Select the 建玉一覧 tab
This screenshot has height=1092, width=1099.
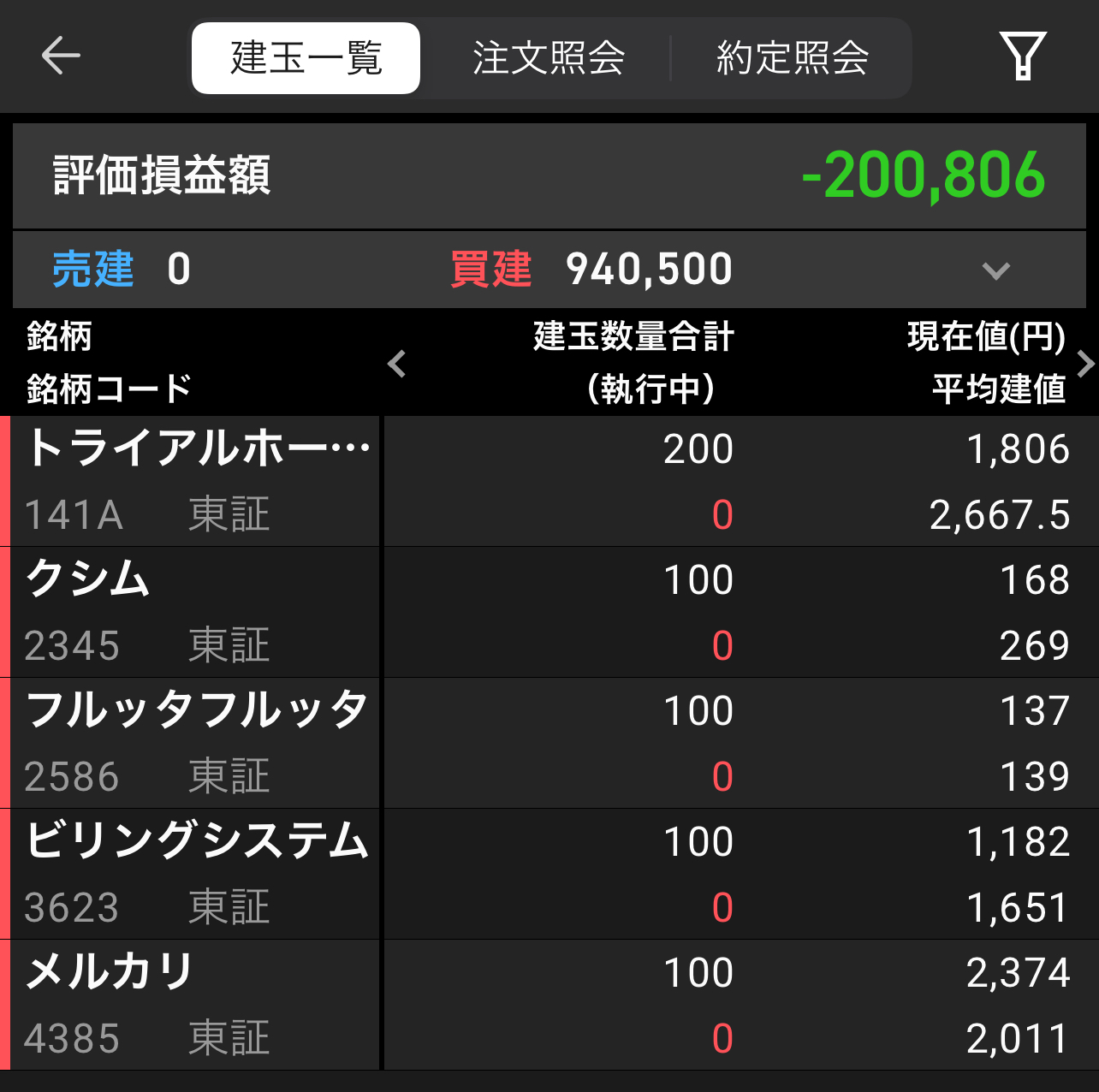click(306, 58)
